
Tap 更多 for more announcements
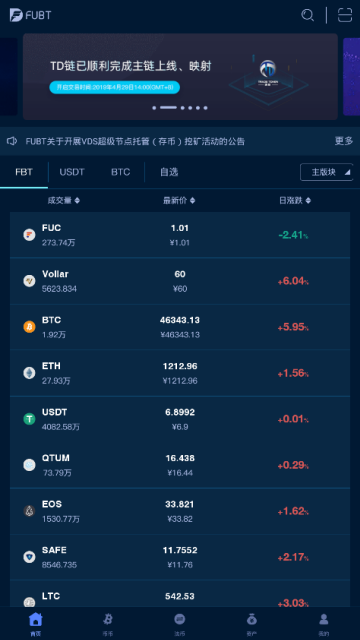(x=344, y=141)
